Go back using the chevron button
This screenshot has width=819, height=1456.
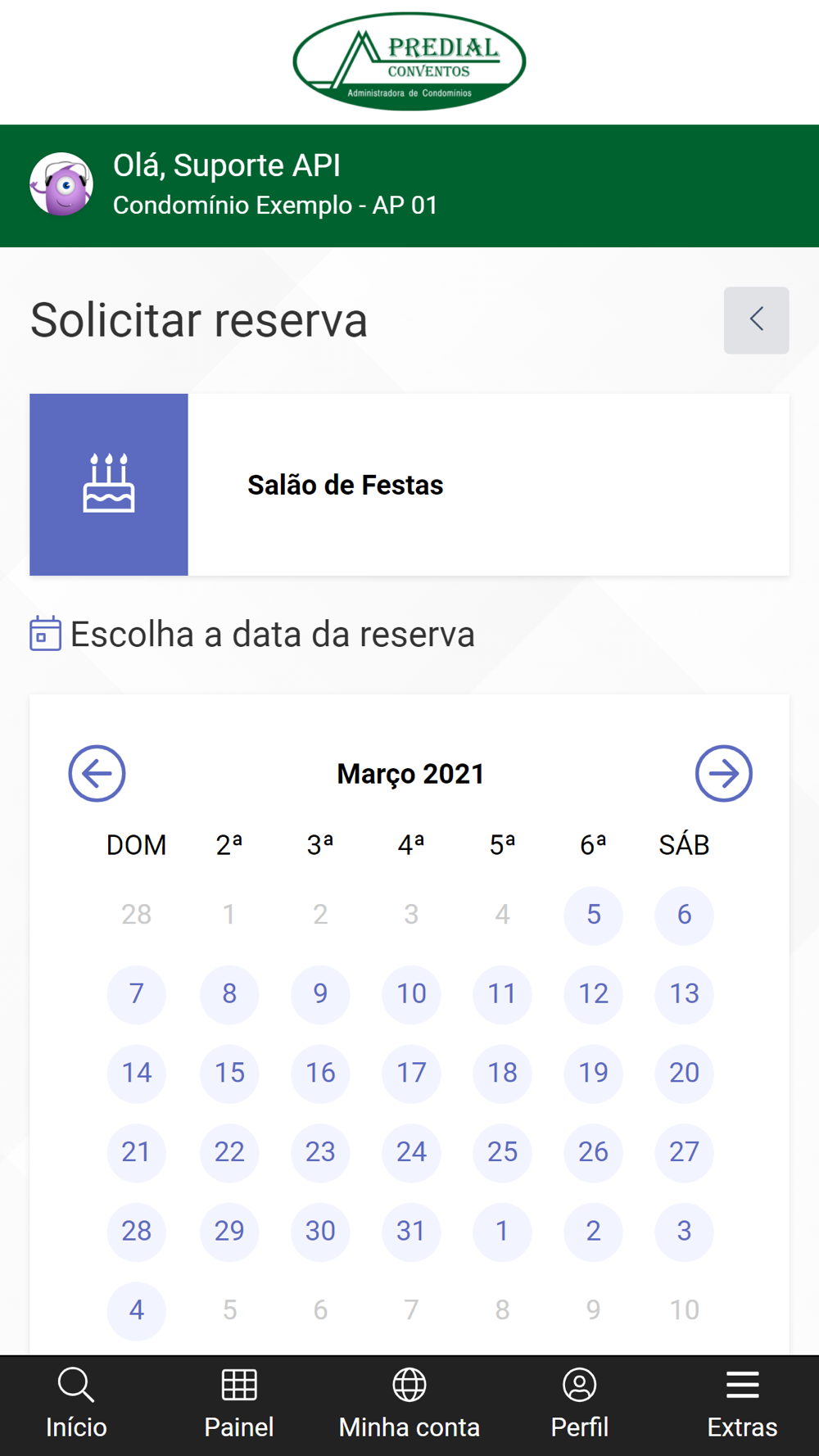tap(756, 320)
